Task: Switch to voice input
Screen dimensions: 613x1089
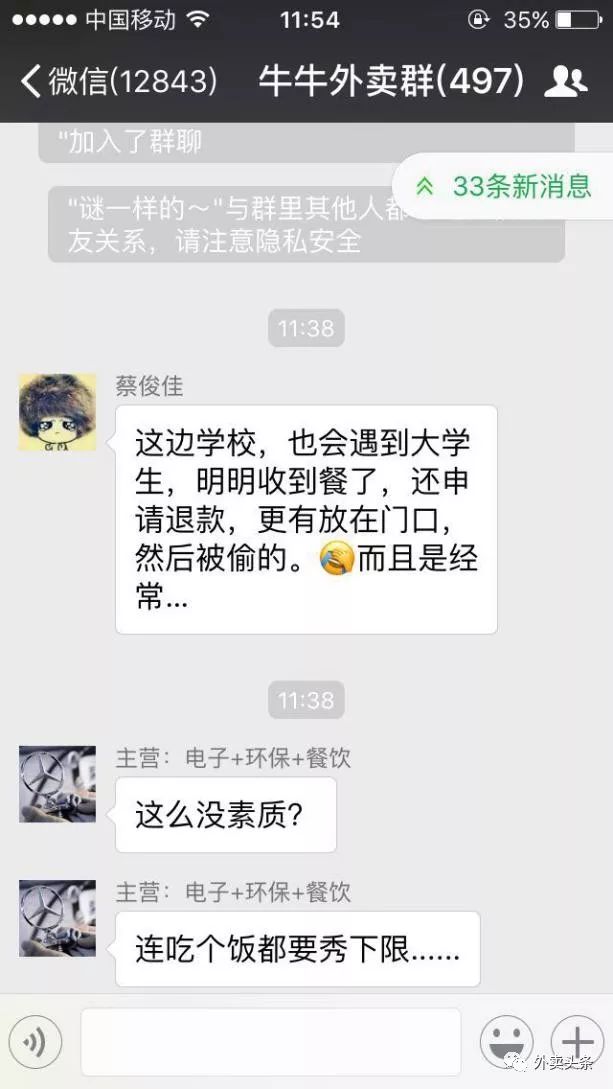Action: [x=35, y=1044]
